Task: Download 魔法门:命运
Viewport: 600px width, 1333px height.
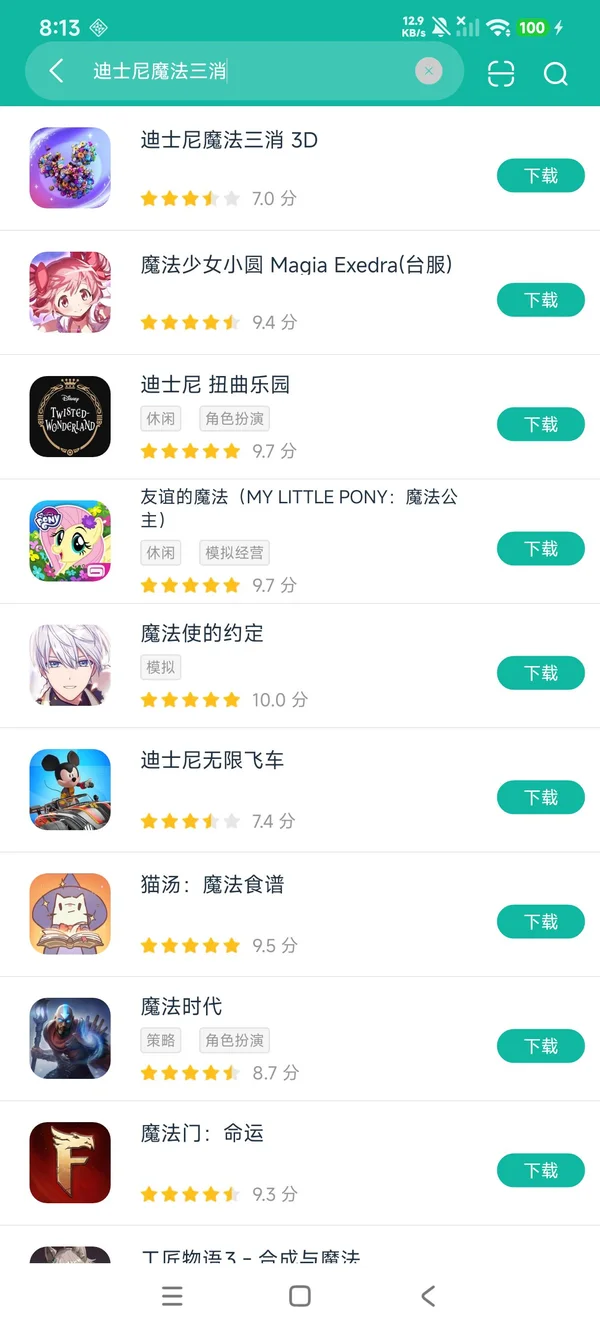Action: (540, 1170)
